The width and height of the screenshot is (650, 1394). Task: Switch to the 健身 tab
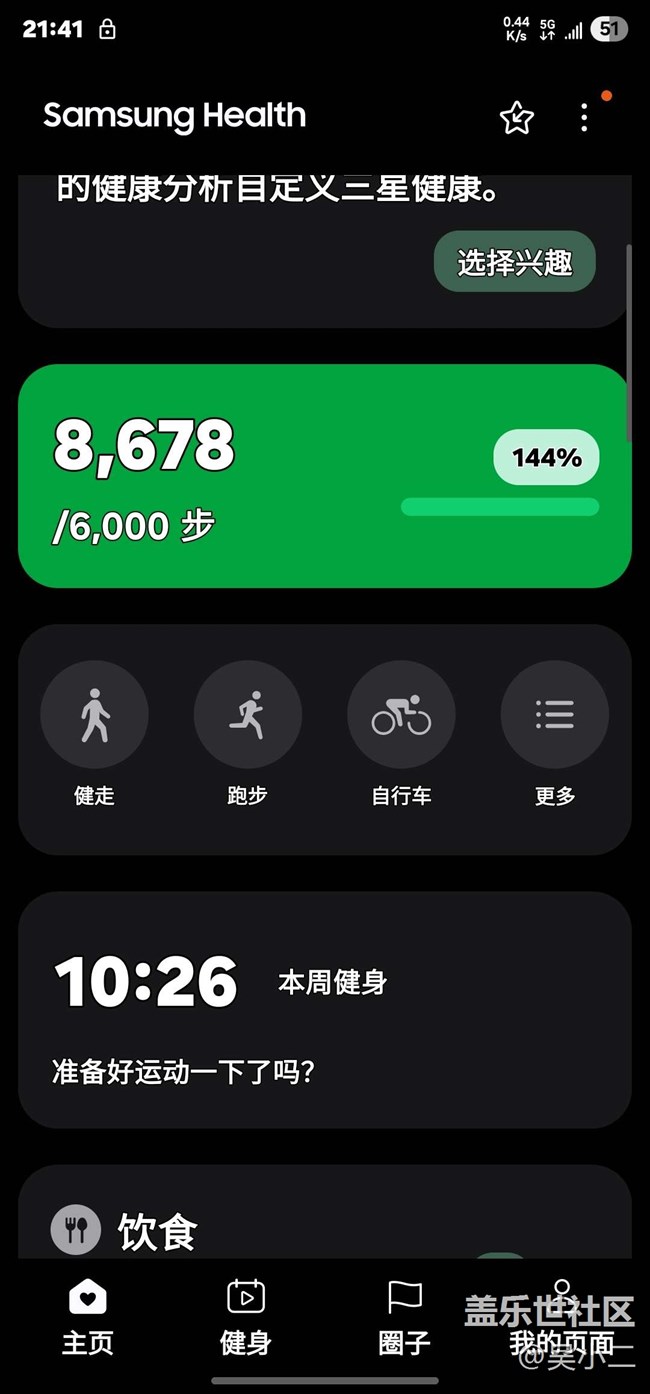(246, 1318)
